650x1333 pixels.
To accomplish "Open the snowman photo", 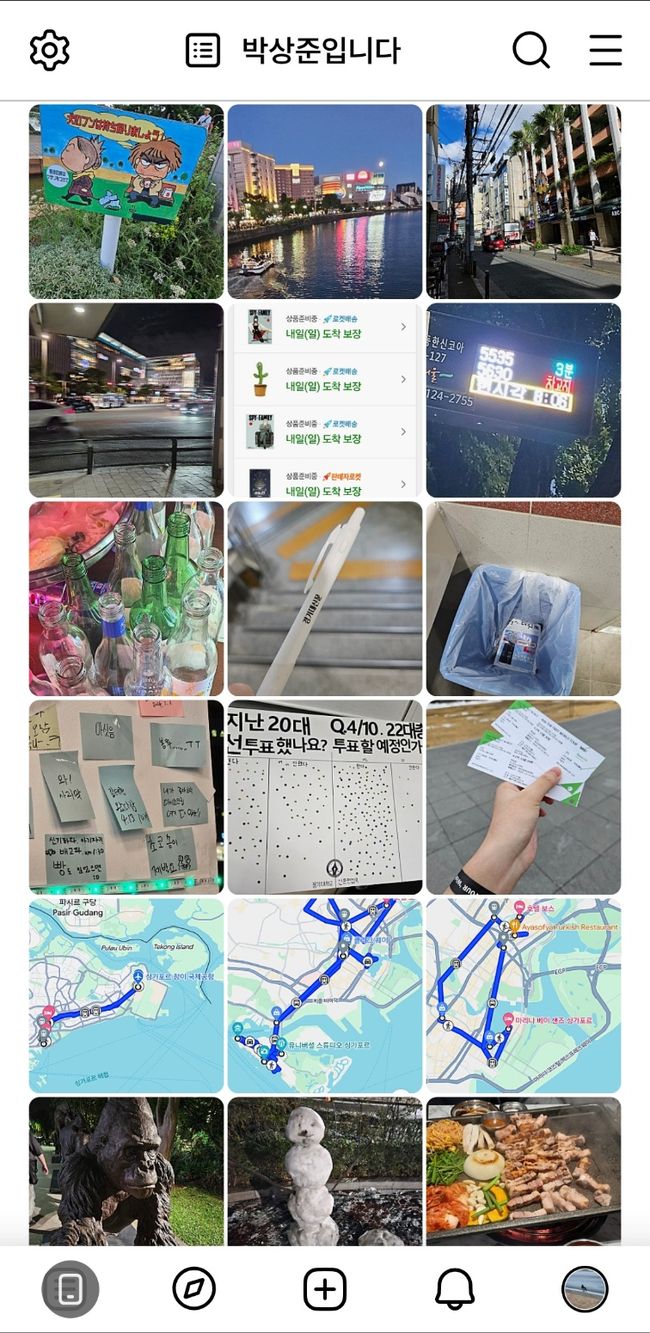I will pos(325,1170).
